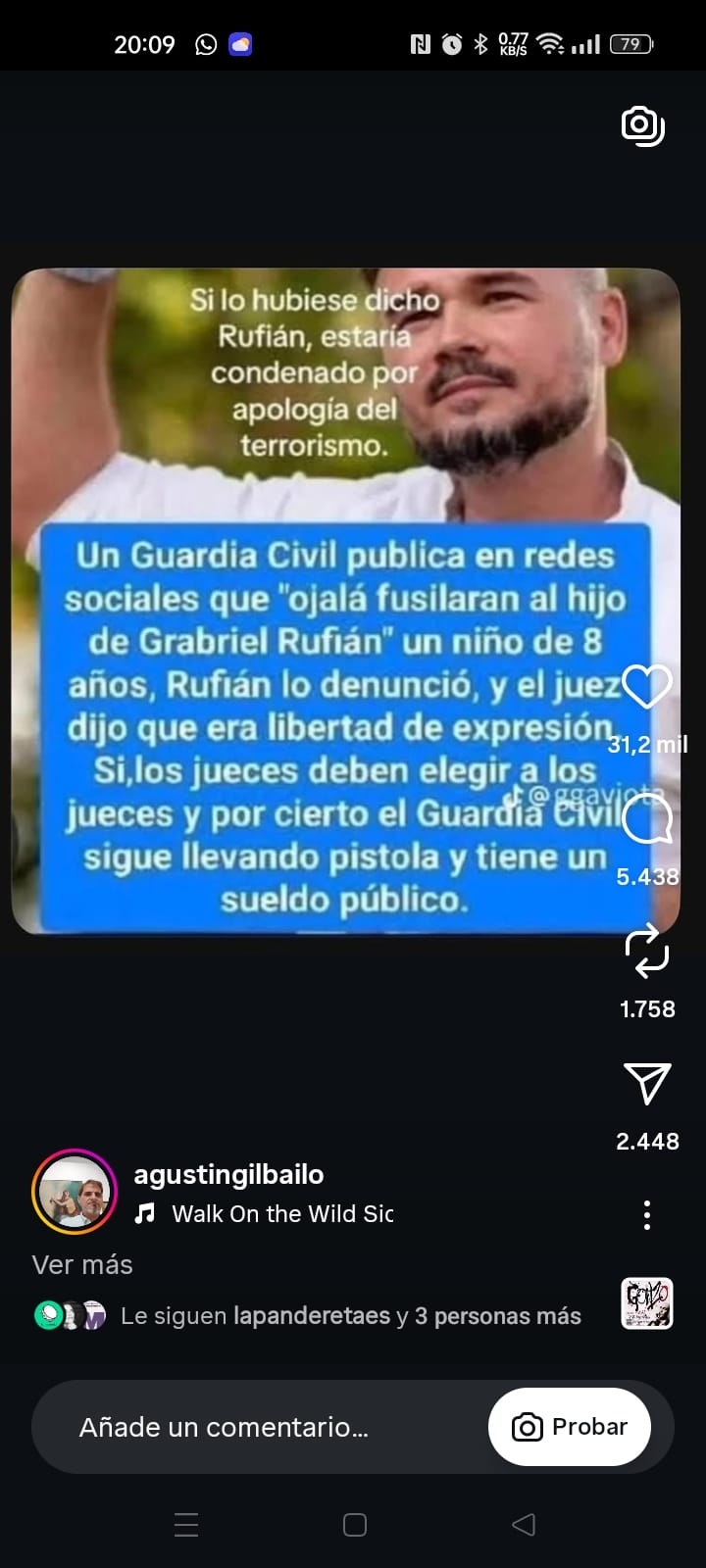The image size is (706, 1568).
Task: Open the comments bubble
Action: [x=647, y=819]
